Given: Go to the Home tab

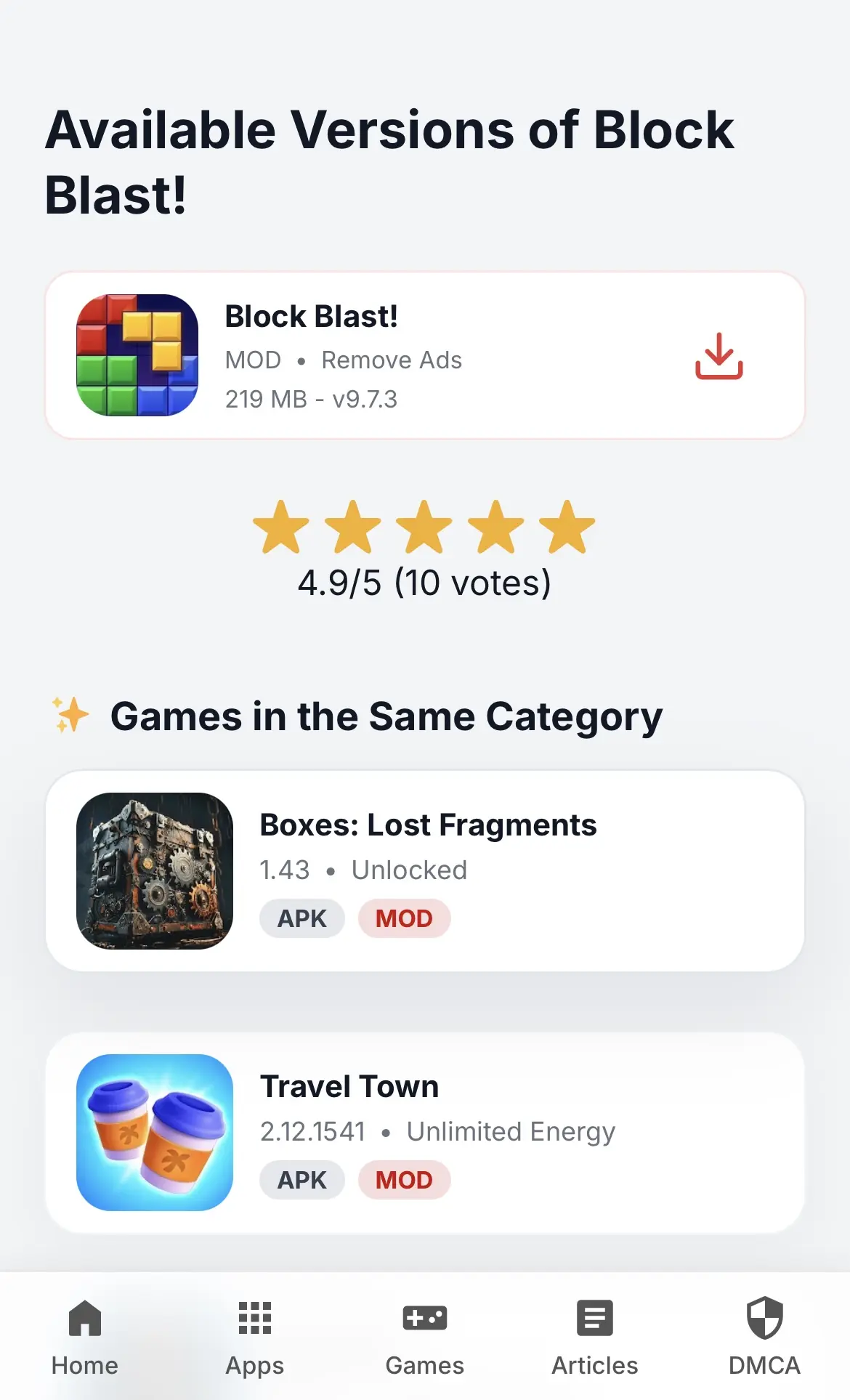Looking at the screenshot, I should (85, 1337).
